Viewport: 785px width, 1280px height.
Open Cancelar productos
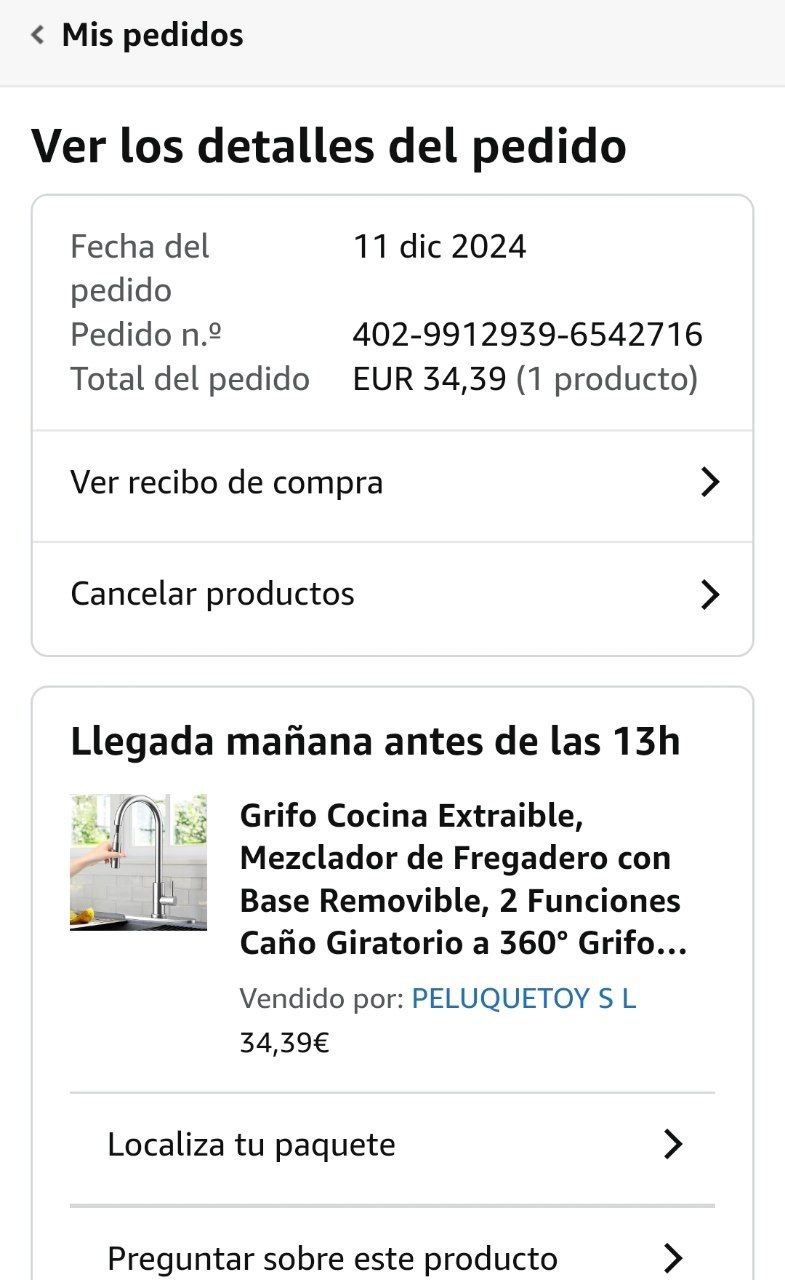pyautogui.click(x=392, y=594)
